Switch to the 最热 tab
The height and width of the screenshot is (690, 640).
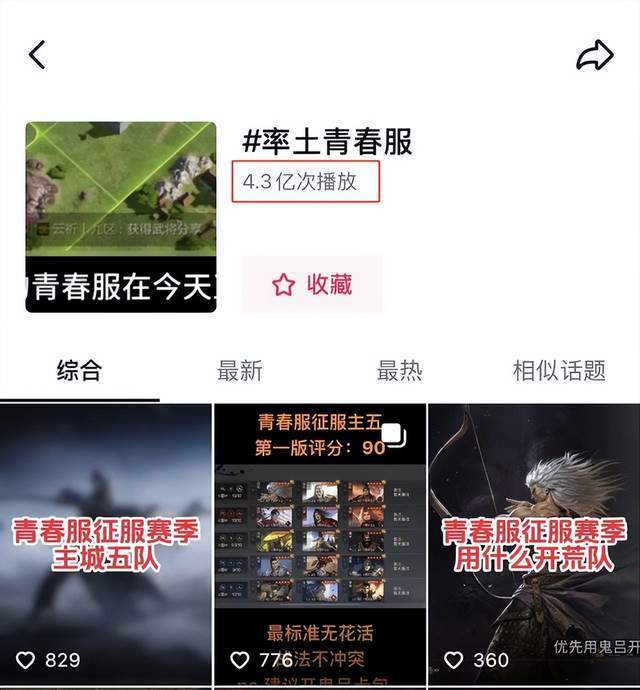[399, 371]
